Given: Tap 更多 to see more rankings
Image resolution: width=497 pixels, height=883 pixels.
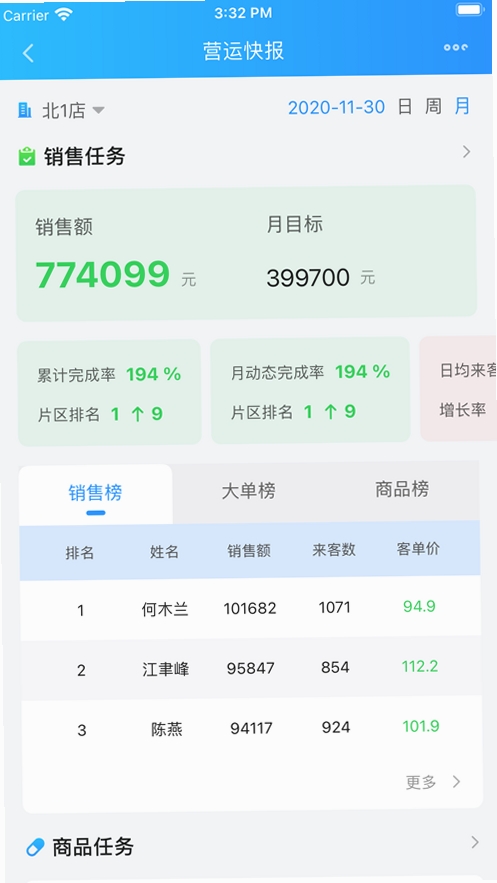Looking at the screenshot, I should tap(433, 782).
